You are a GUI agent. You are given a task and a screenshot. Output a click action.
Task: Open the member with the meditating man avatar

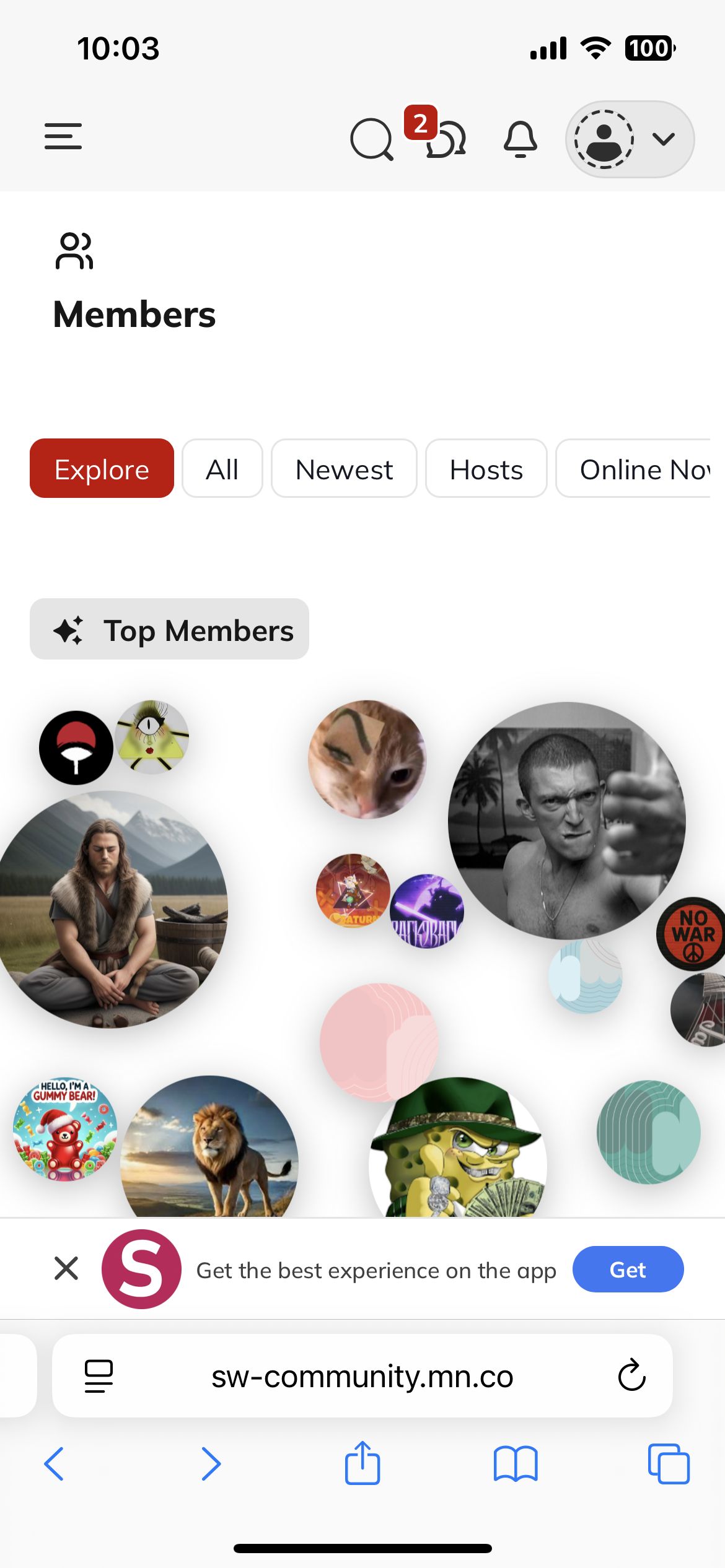pyautogui.click(x=112, y=909)
